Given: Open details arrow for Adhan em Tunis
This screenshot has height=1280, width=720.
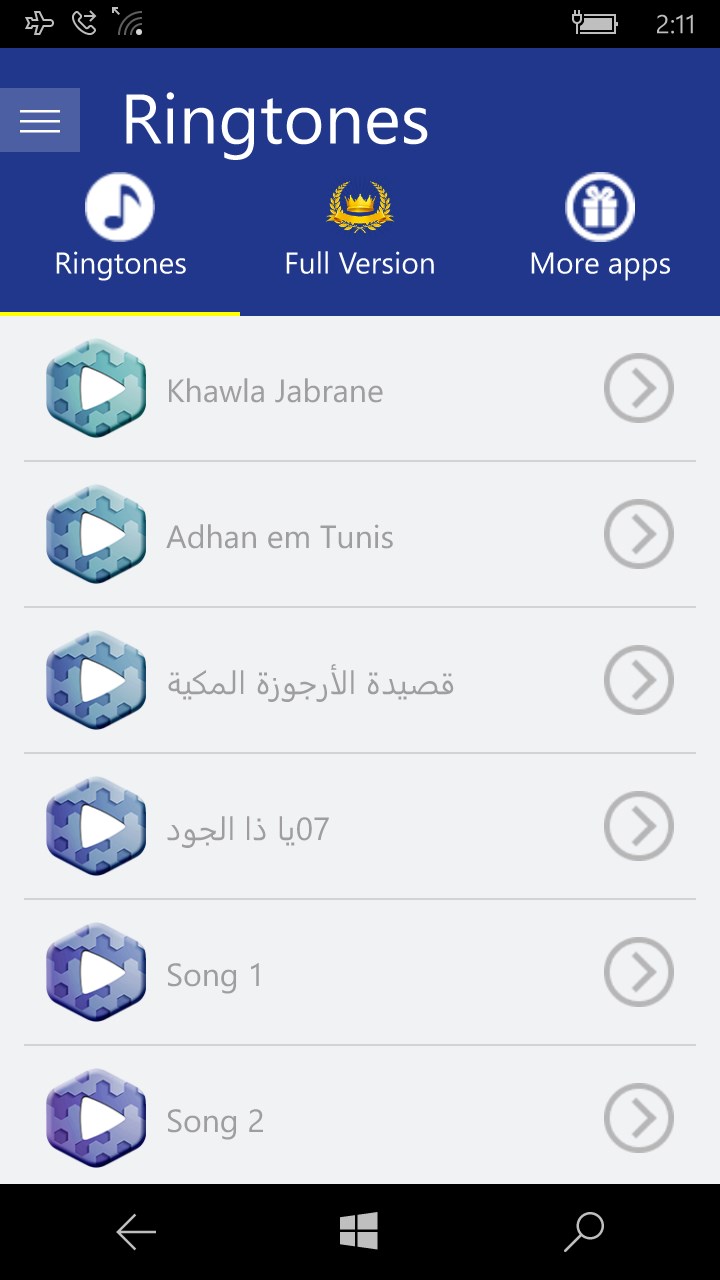Looking at the screenshot, I should point(639,535).
